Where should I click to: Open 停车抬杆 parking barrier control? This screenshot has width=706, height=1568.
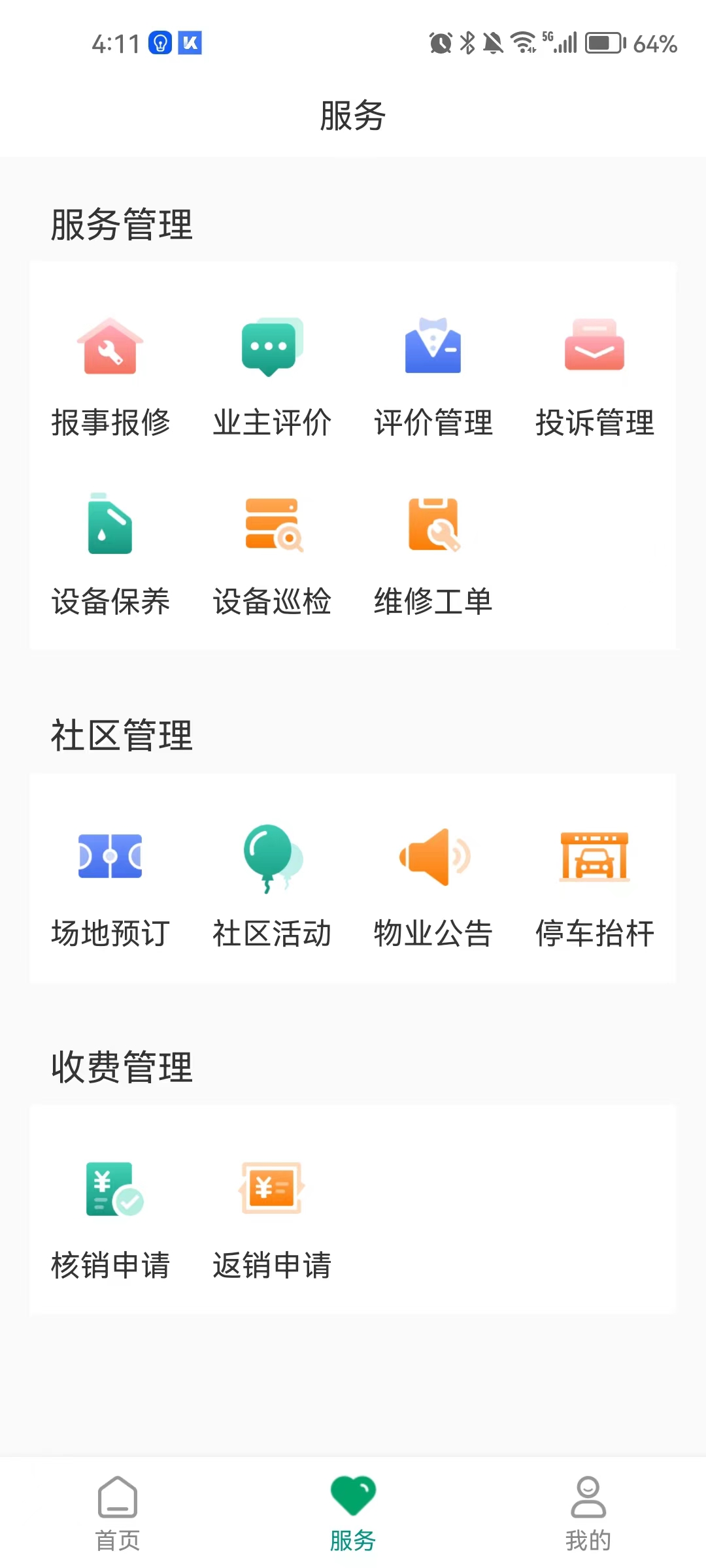point(594,887)
